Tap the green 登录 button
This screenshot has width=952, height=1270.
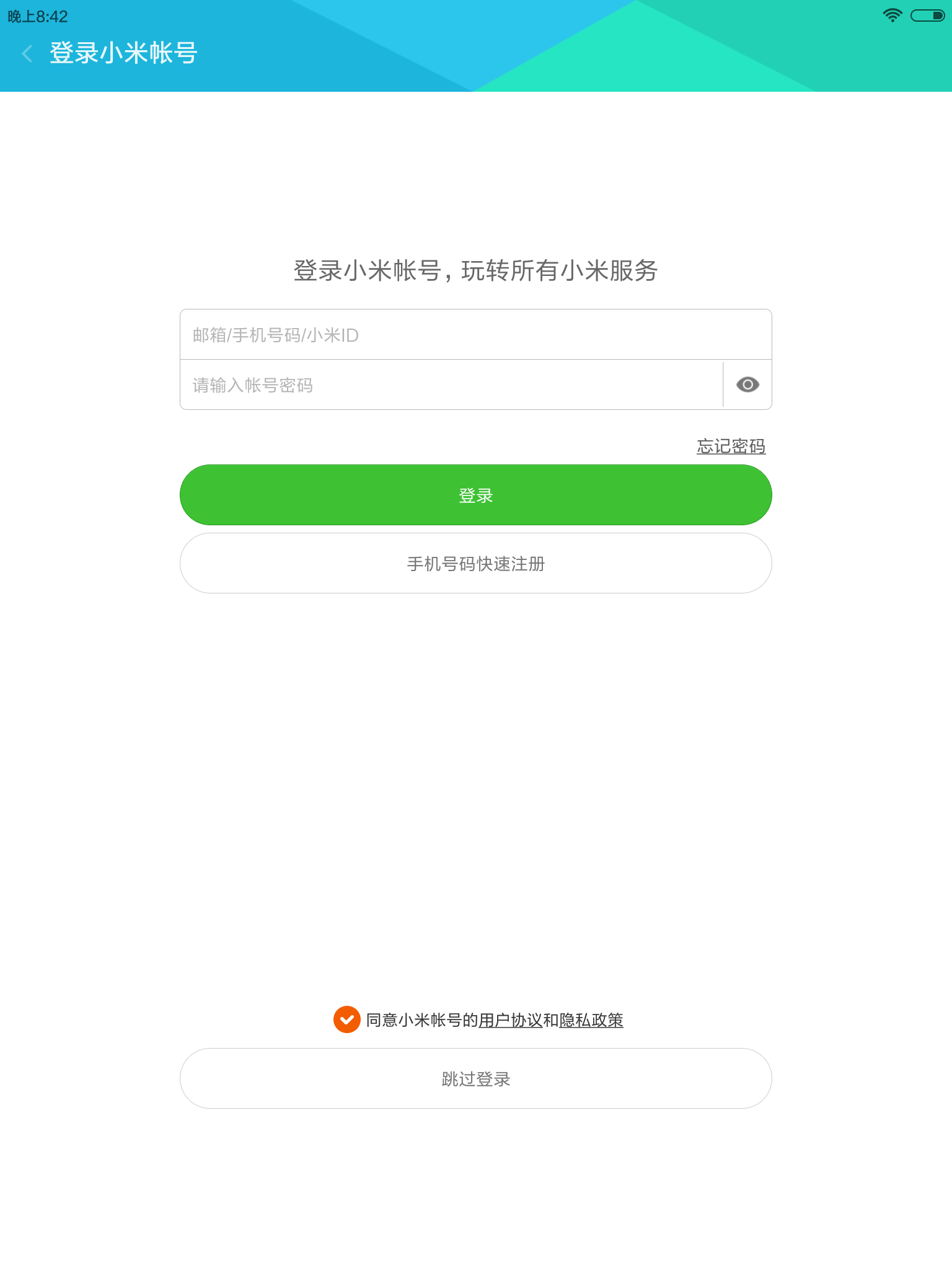tap(475, 495)
